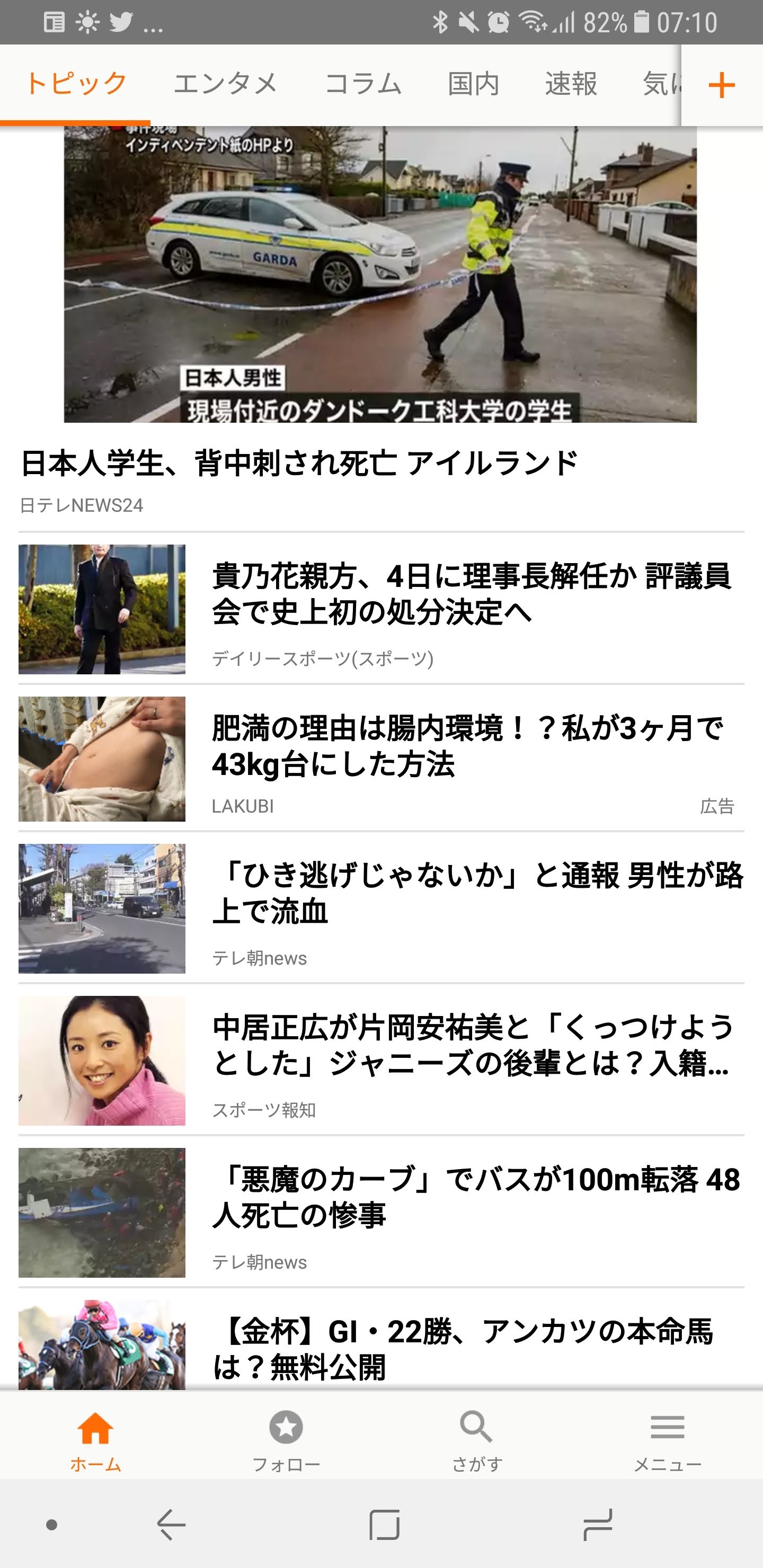Tap the system back button
763x1568 pixels.
[171, 1524]
